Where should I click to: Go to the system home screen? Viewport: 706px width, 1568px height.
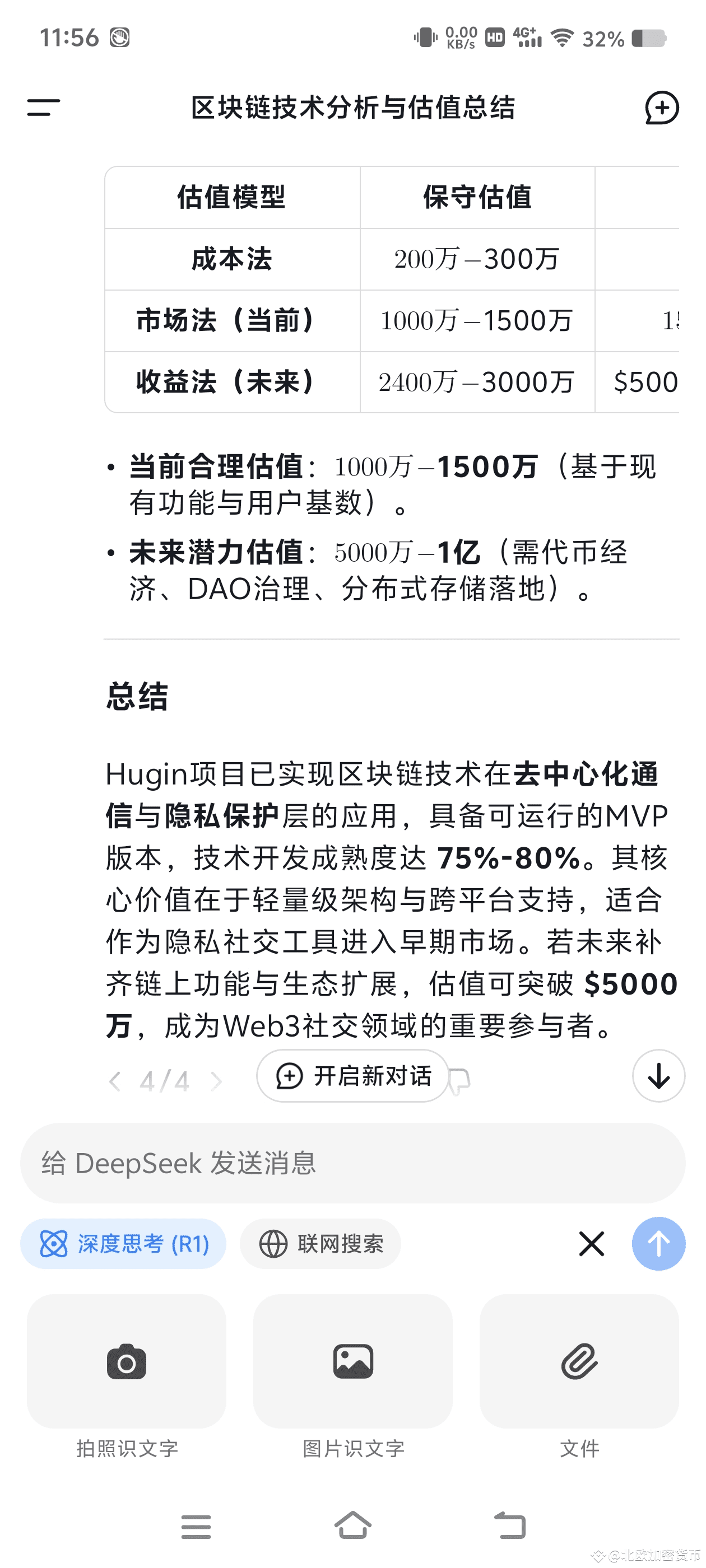(x=352, y=1525)
